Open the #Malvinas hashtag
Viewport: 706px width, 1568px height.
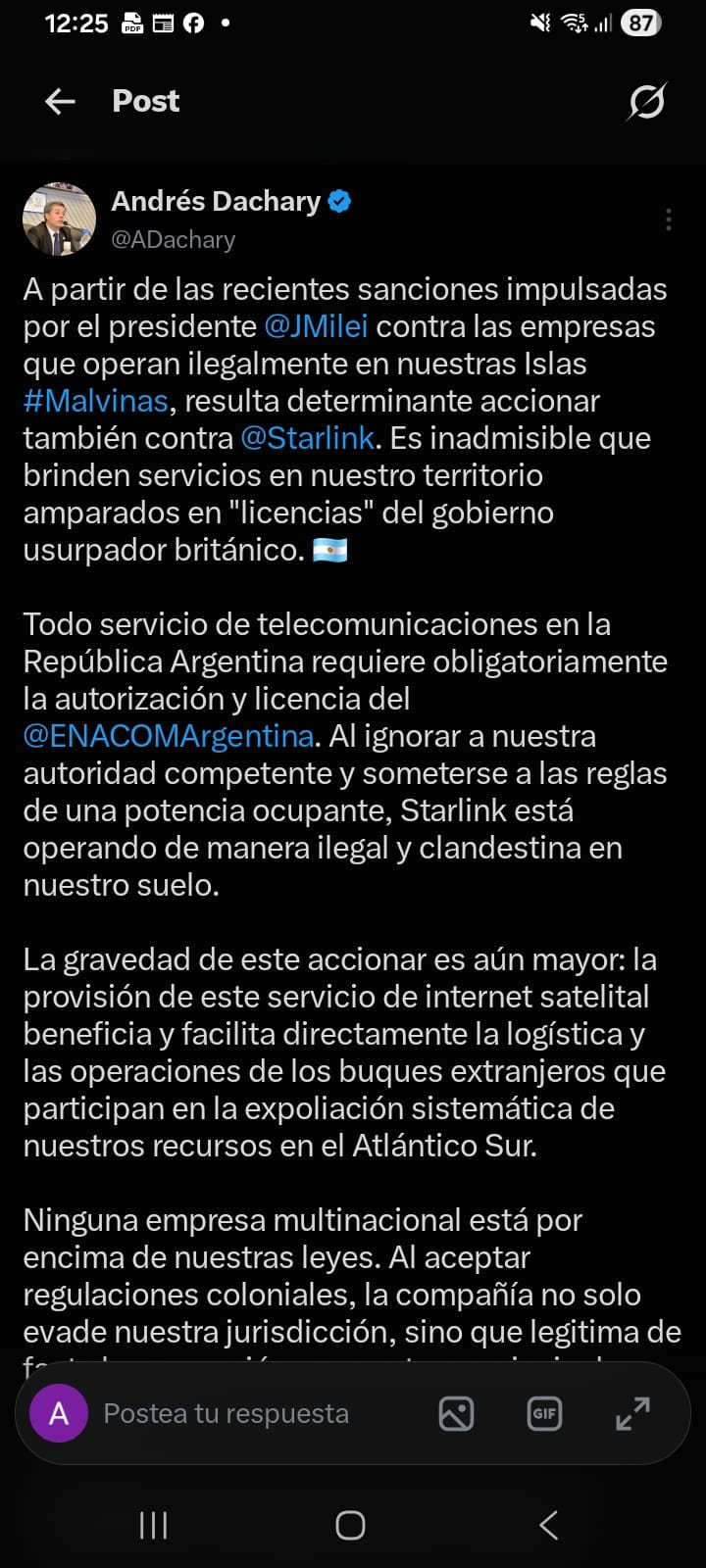(x=96, y=401)
